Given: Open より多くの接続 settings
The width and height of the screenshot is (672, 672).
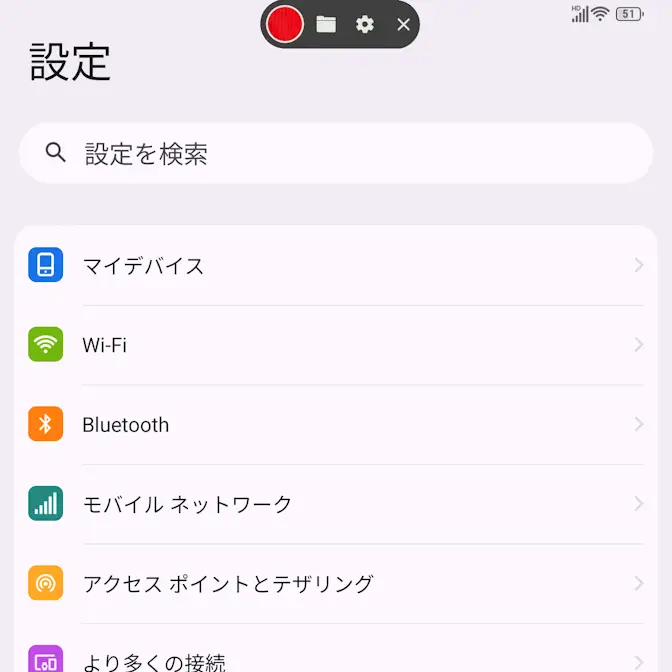Looking at the screenshot, I should (335, 658).
